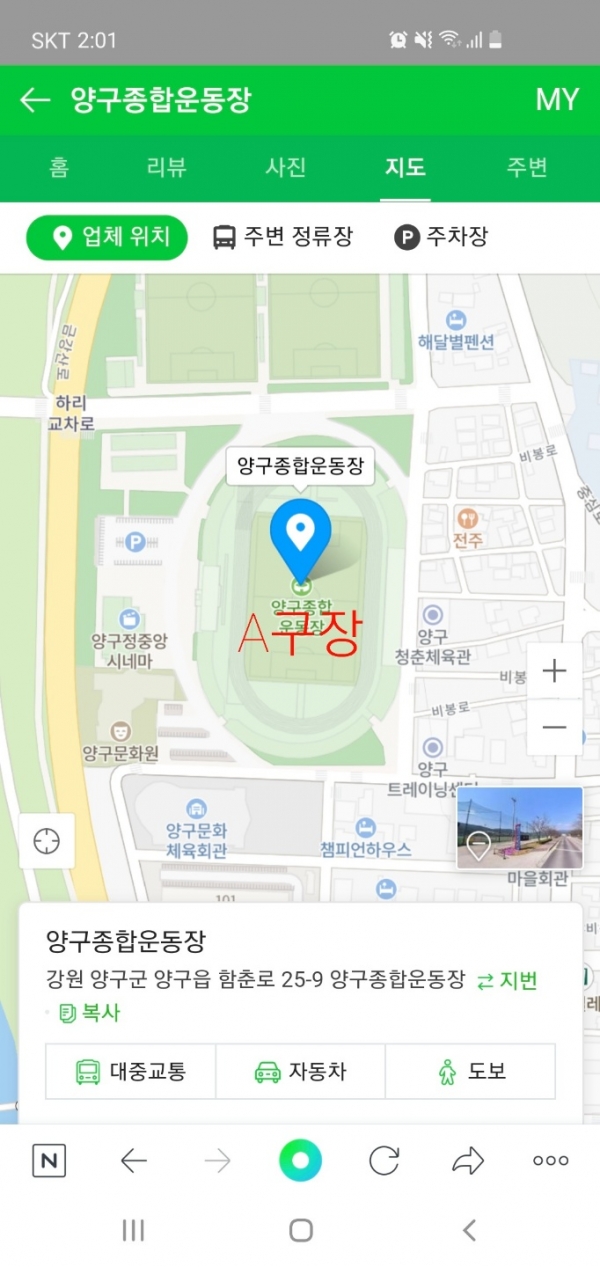Open the street view thumbnail
The height and width of the screenshot is (1267, 600).
tap(519, 828)
